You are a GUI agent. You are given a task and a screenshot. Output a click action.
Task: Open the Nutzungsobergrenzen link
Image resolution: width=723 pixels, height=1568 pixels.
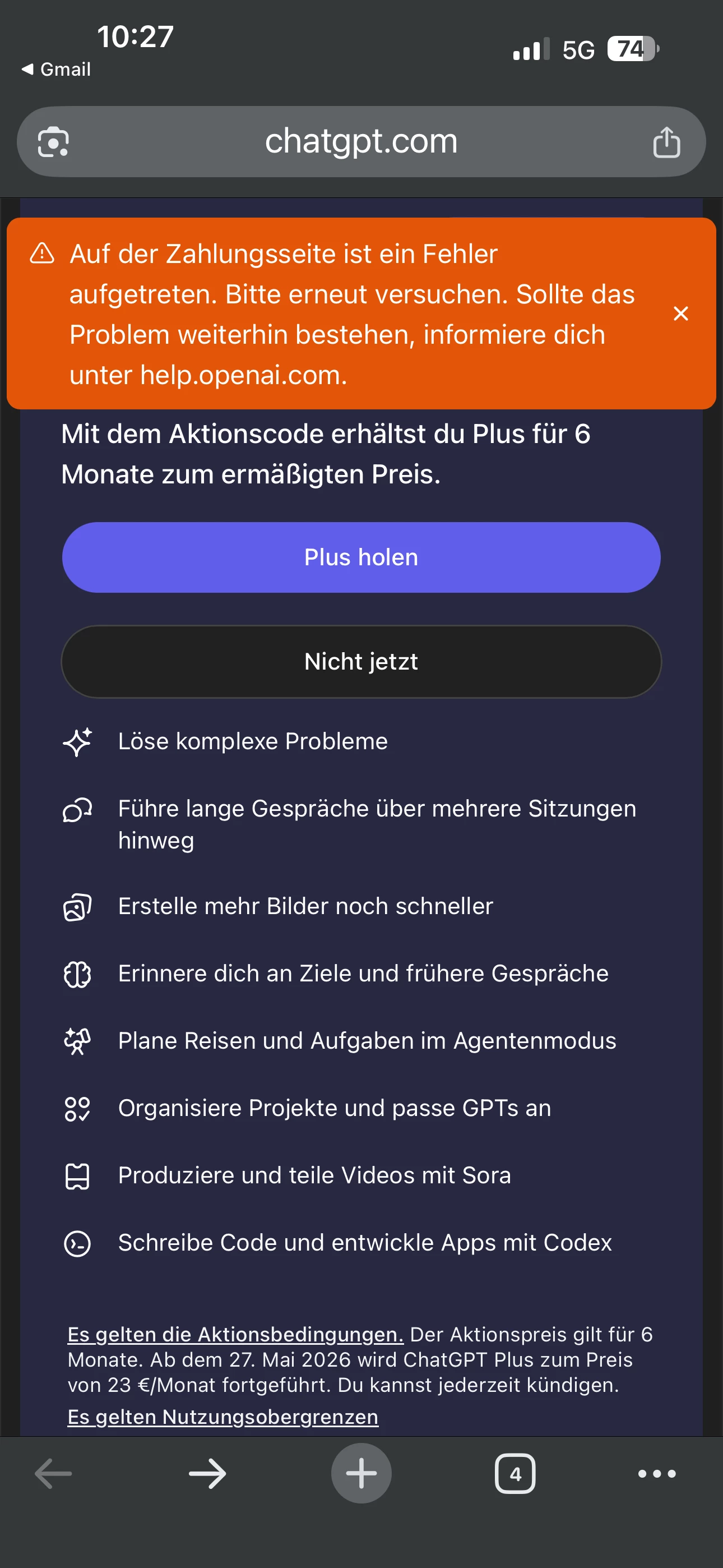(223, 1417)
